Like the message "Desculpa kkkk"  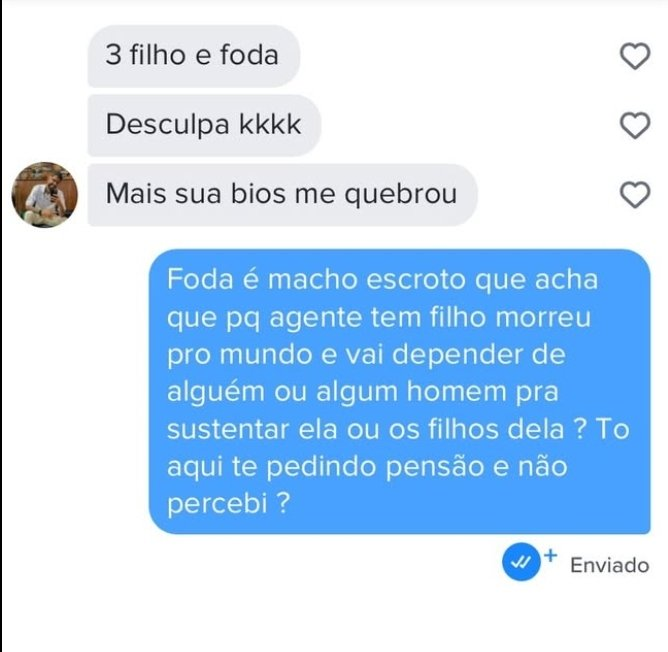pos(635,126)
